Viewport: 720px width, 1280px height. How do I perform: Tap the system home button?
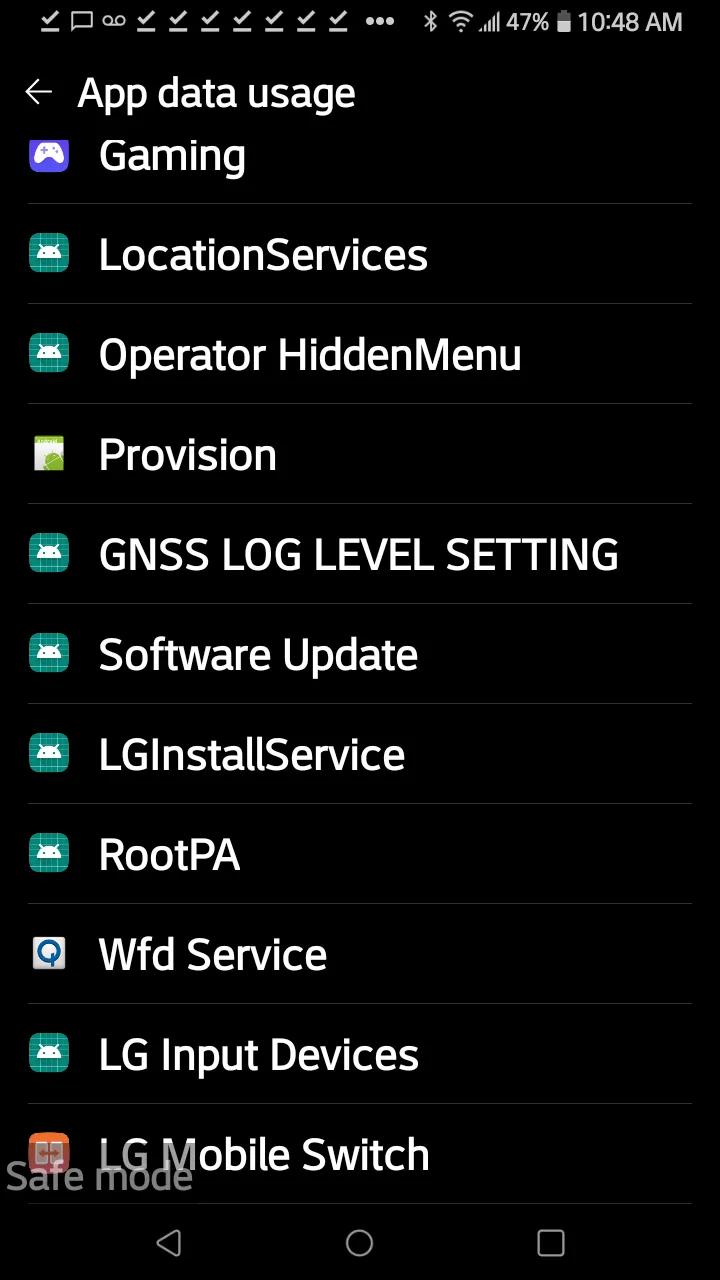coord(359,1243)
